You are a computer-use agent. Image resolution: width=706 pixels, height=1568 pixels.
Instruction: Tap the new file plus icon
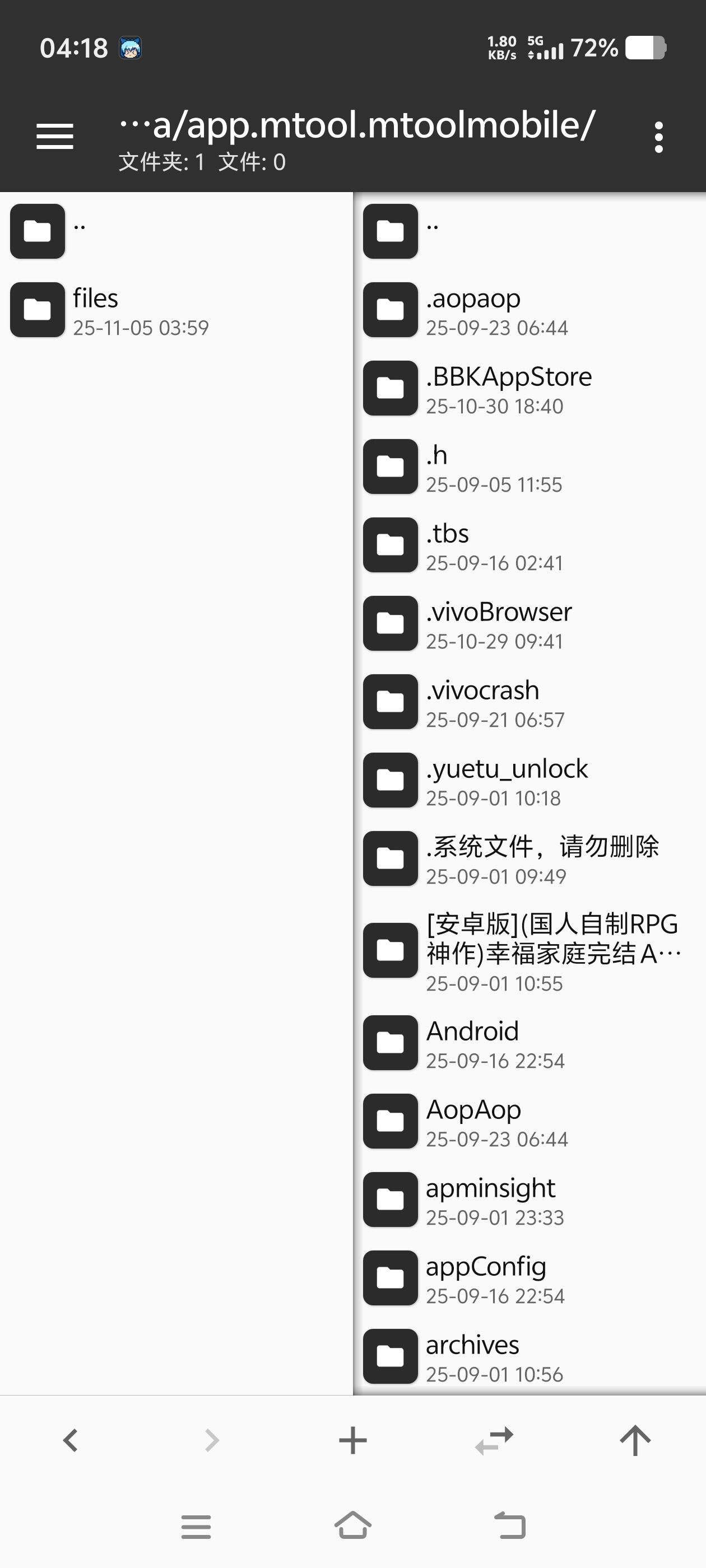point(352,1440)
